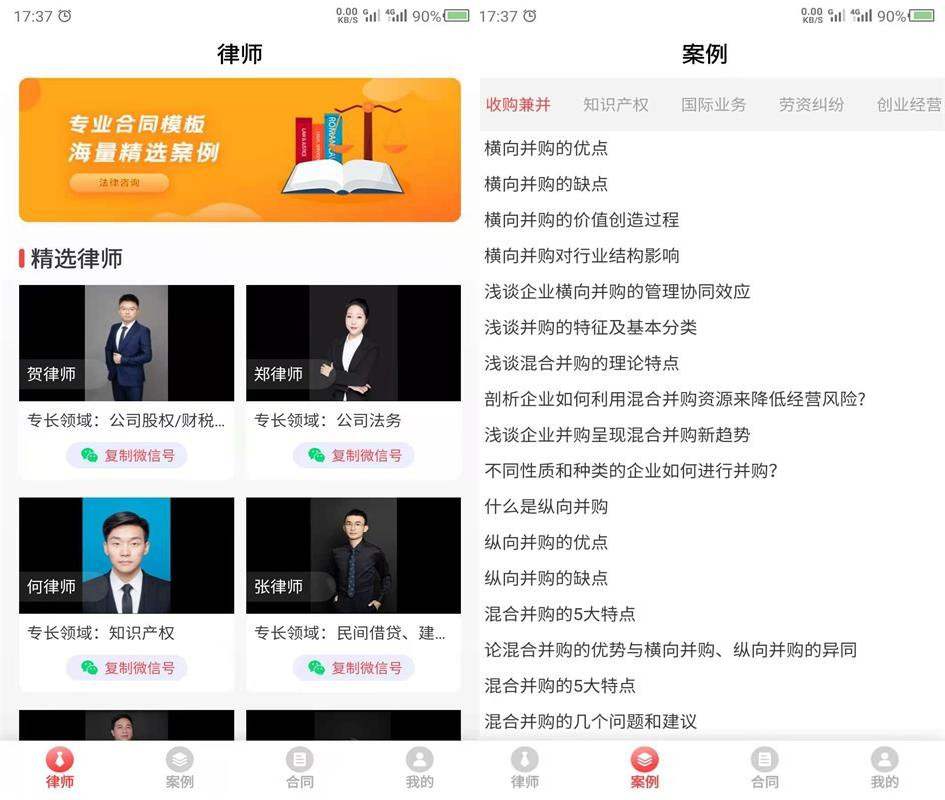Screen dimensions: 945x800
Task: Open 横向并购对行业结构影响
Action: click(581, 256)
